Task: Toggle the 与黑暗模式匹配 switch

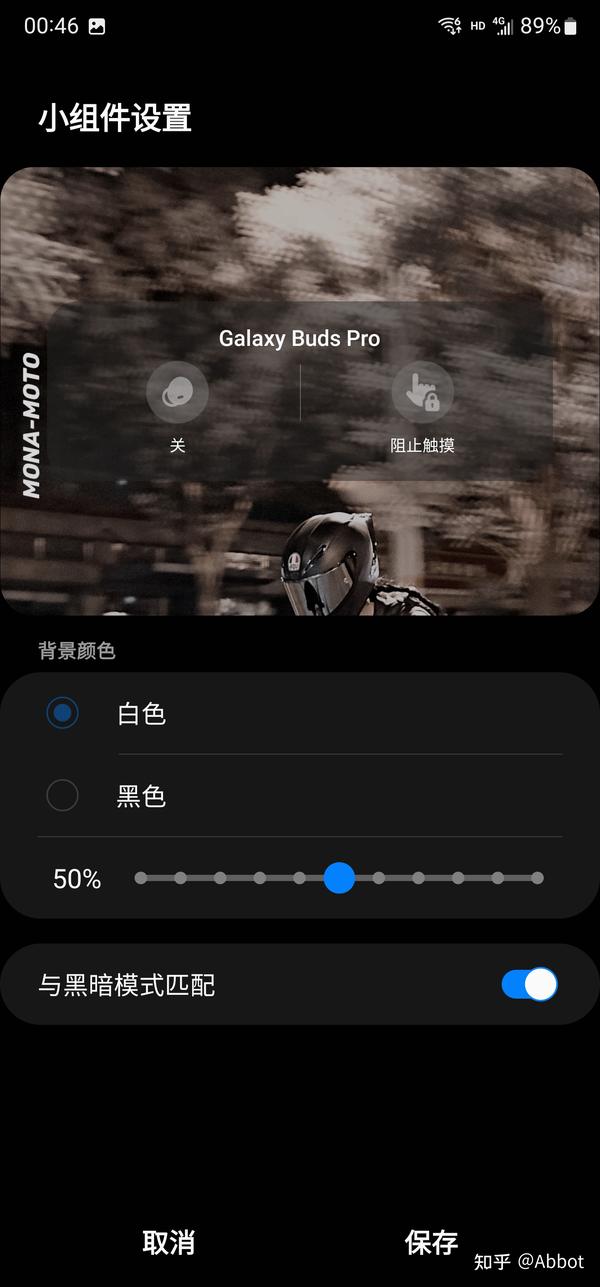Action: pyautogui.click(x=529, y=984)
